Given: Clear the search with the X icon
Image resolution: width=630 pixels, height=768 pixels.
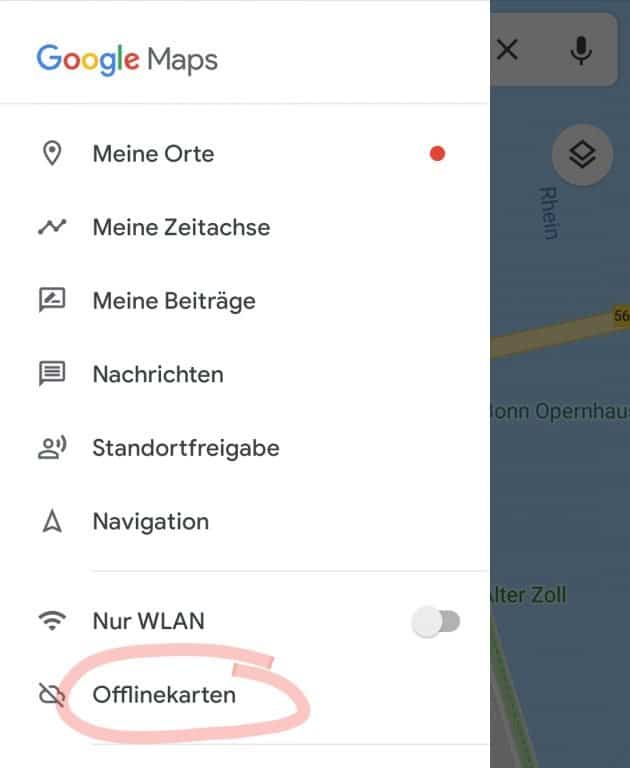Looking at the screenshot, I should coord(507,50).
